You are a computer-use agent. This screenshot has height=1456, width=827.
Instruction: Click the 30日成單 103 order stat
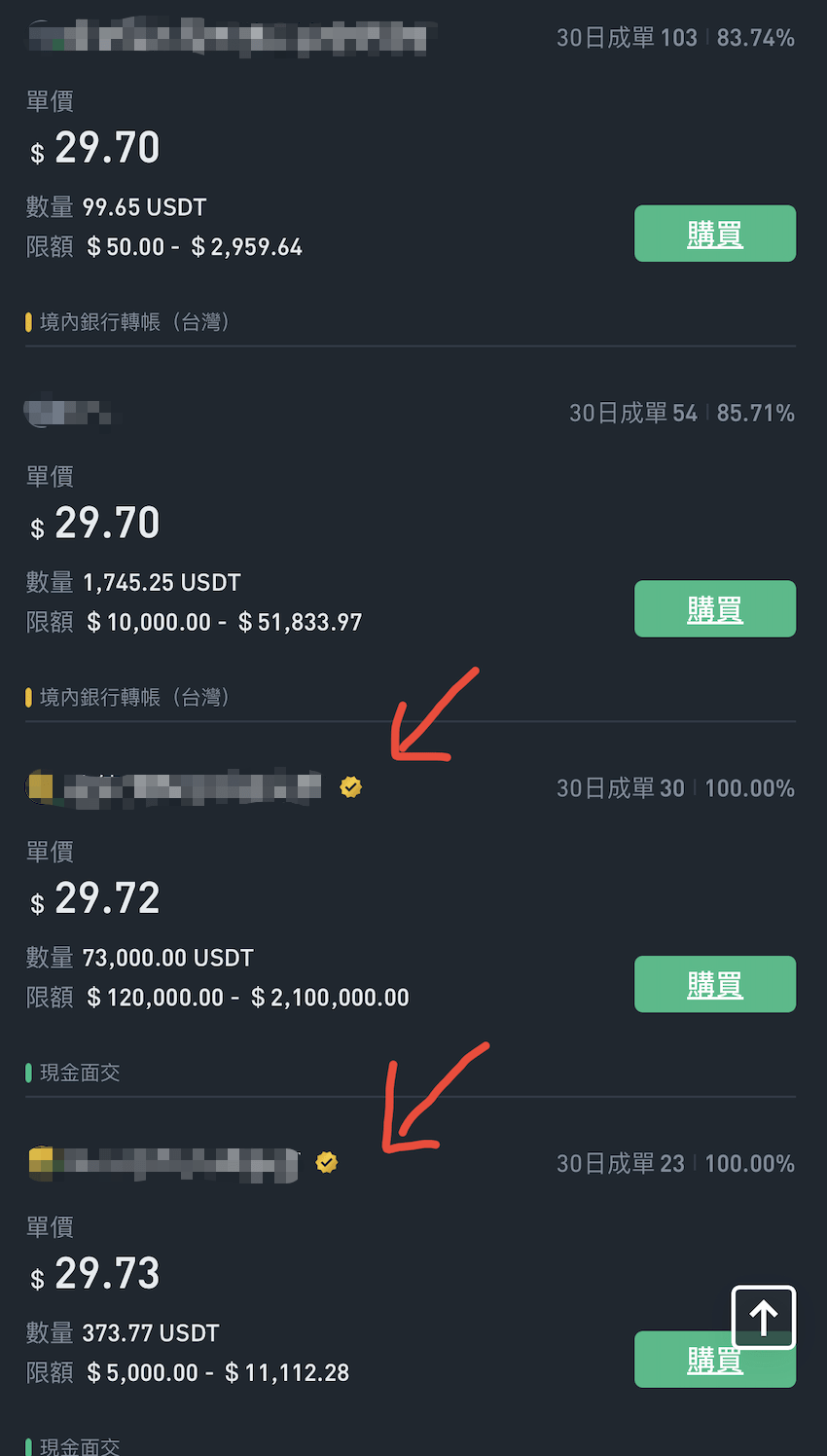[x=628, y=37]
